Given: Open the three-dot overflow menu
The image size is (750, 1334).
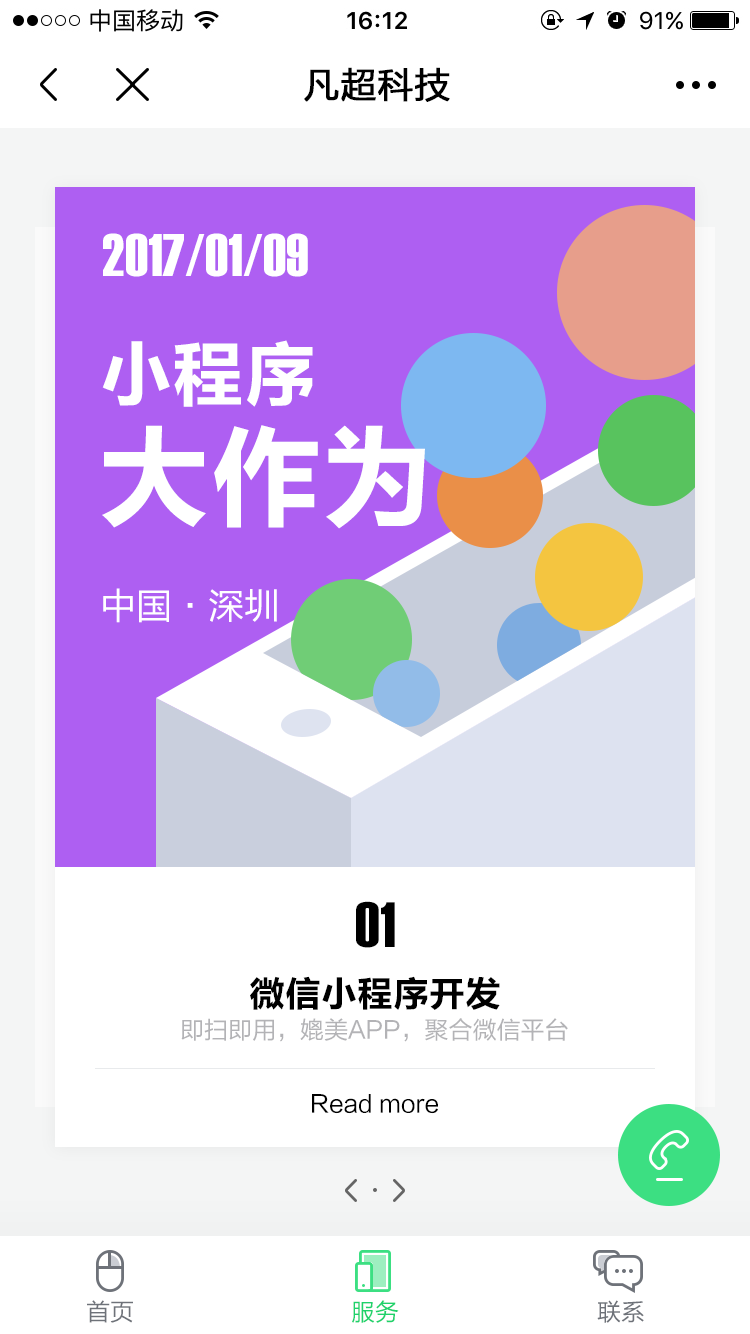Looking at the screenshot, I should 696,85.
